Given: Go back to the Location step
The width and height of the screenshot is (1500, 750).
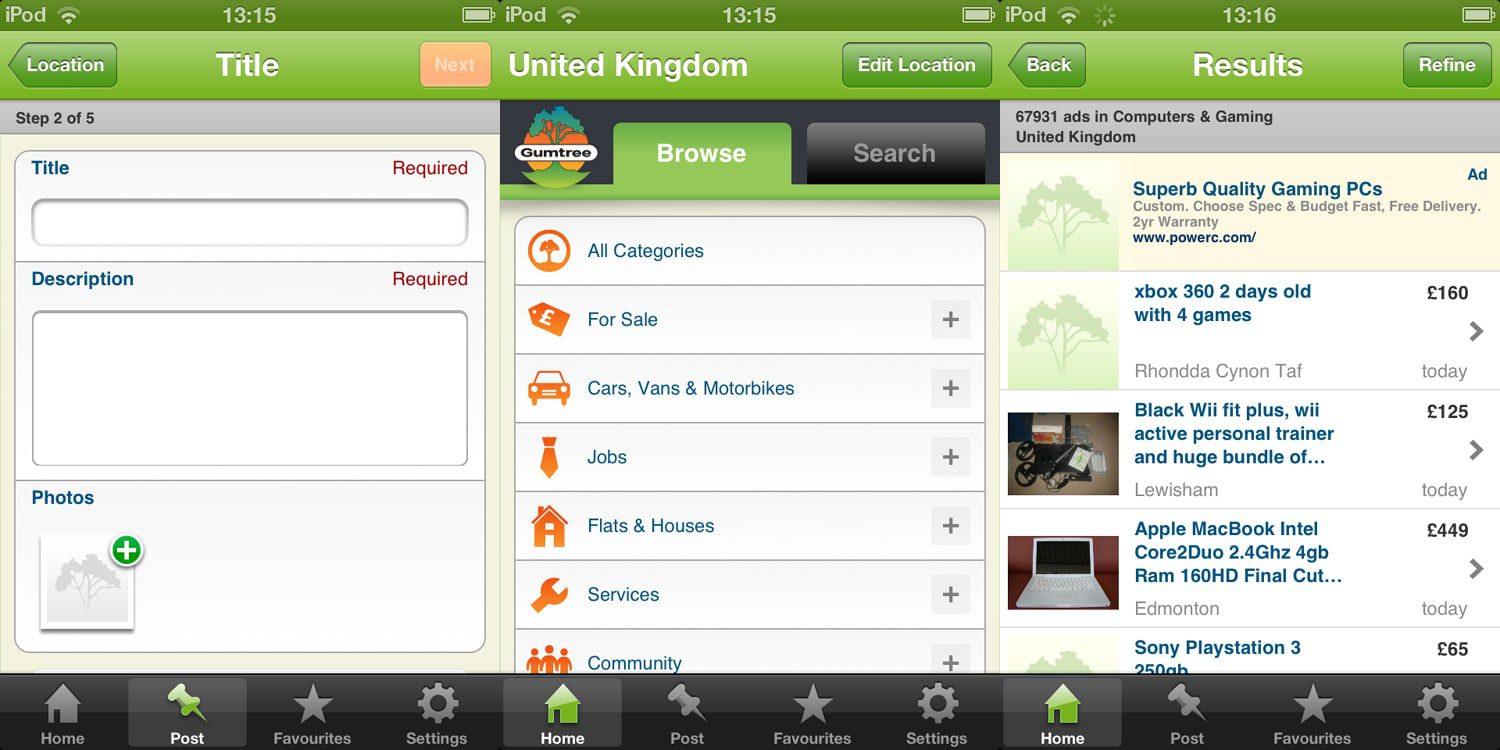Looking at the screenshot, I should (63, 65).
